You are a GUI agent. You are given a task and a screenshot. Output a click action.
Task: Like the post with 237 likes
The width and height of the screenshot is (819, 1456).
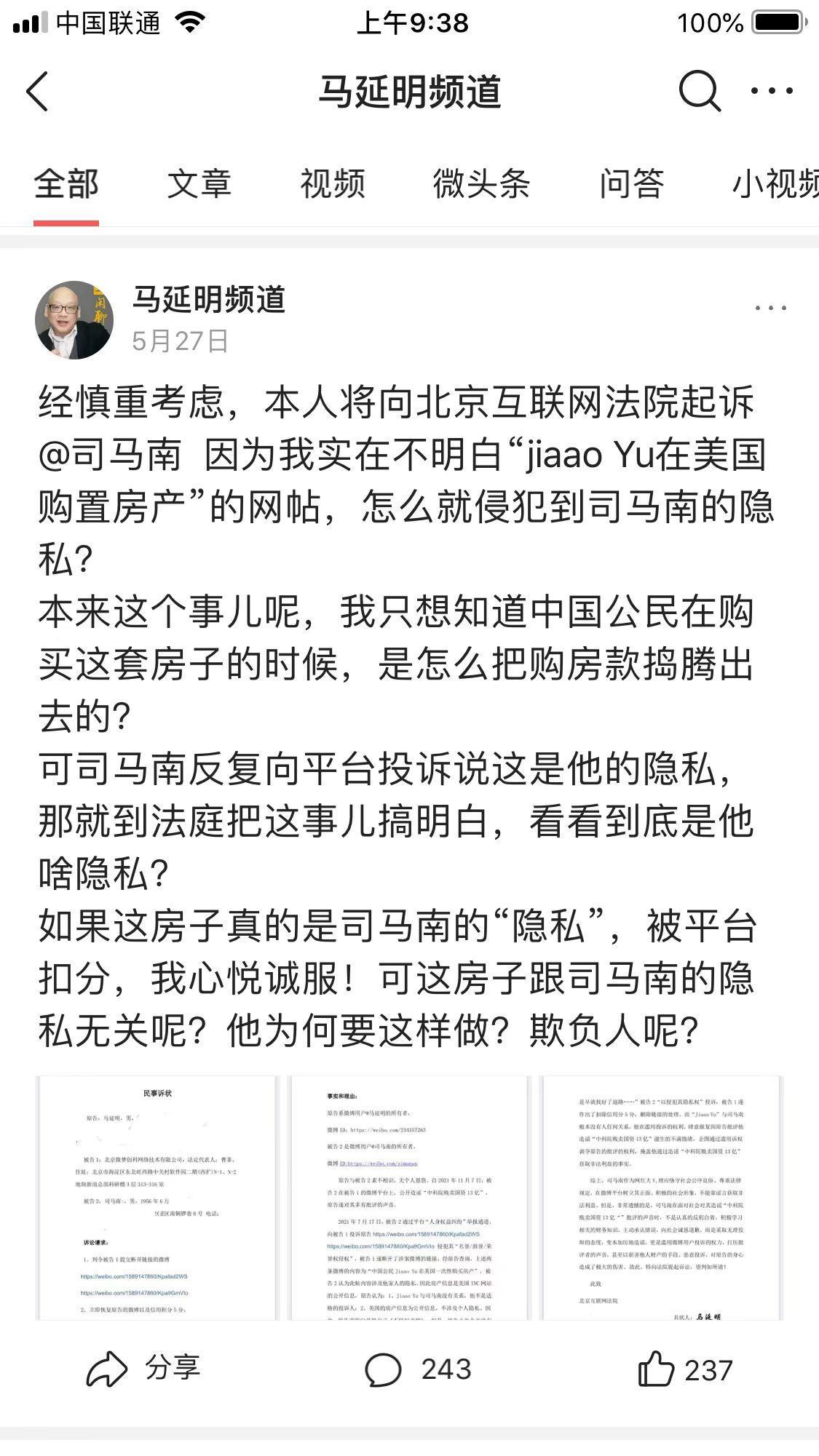click(x=684, y=1369)
